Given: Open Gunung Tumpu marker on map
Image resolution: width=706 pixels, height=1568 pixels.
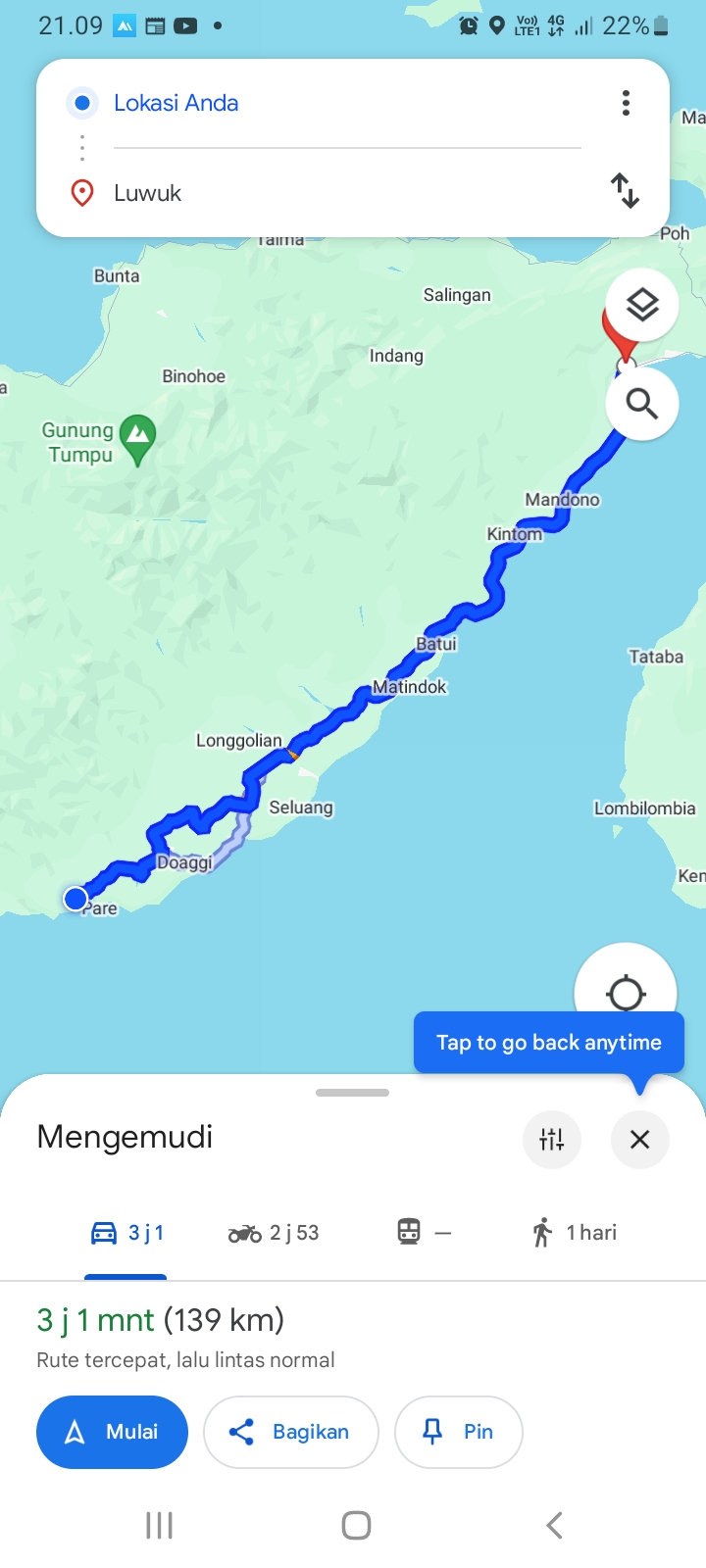Looking at the screenshot, I should pos(137,439).
